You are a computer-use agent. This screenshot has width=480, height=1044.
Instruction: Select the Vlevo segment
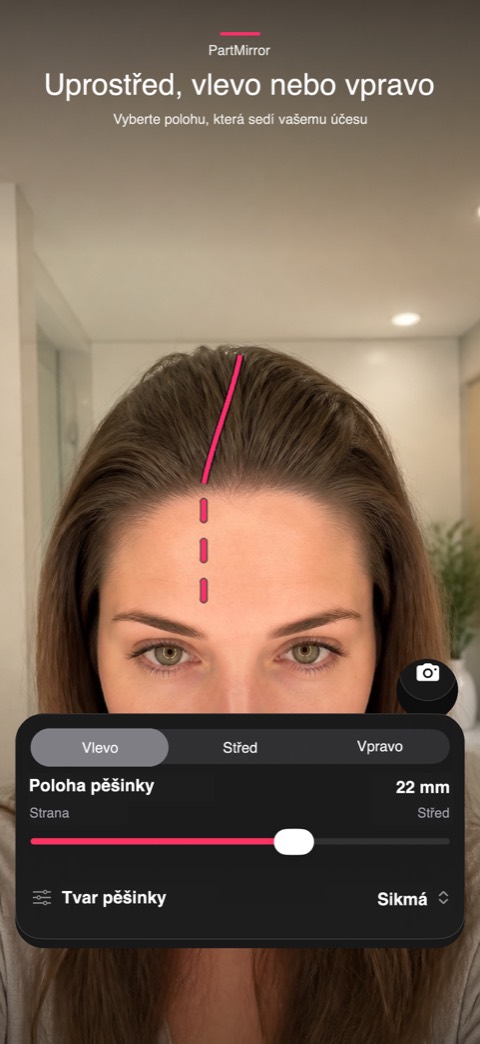pyautogui.click(x=100, y=747)
